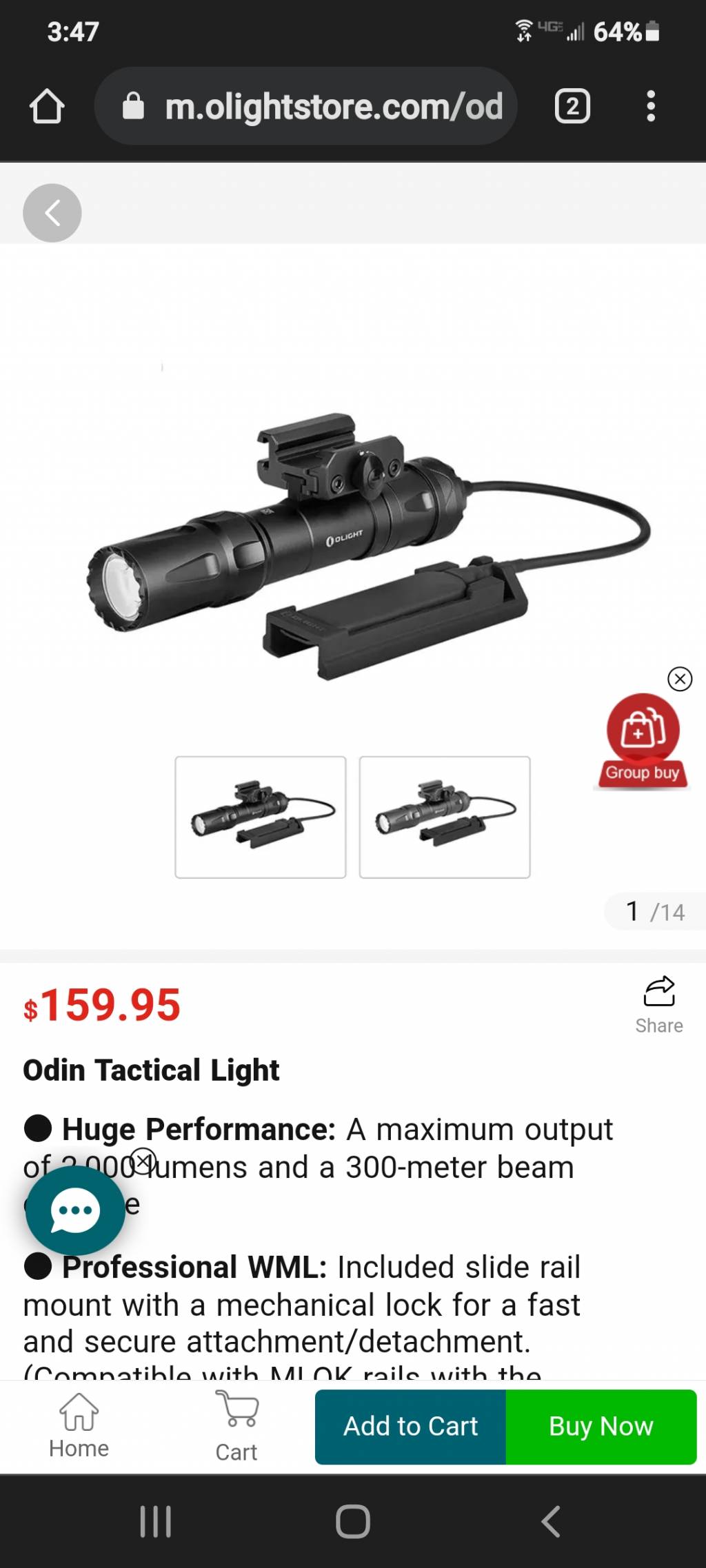Close the chat bubble widget

pos(143,1161)
